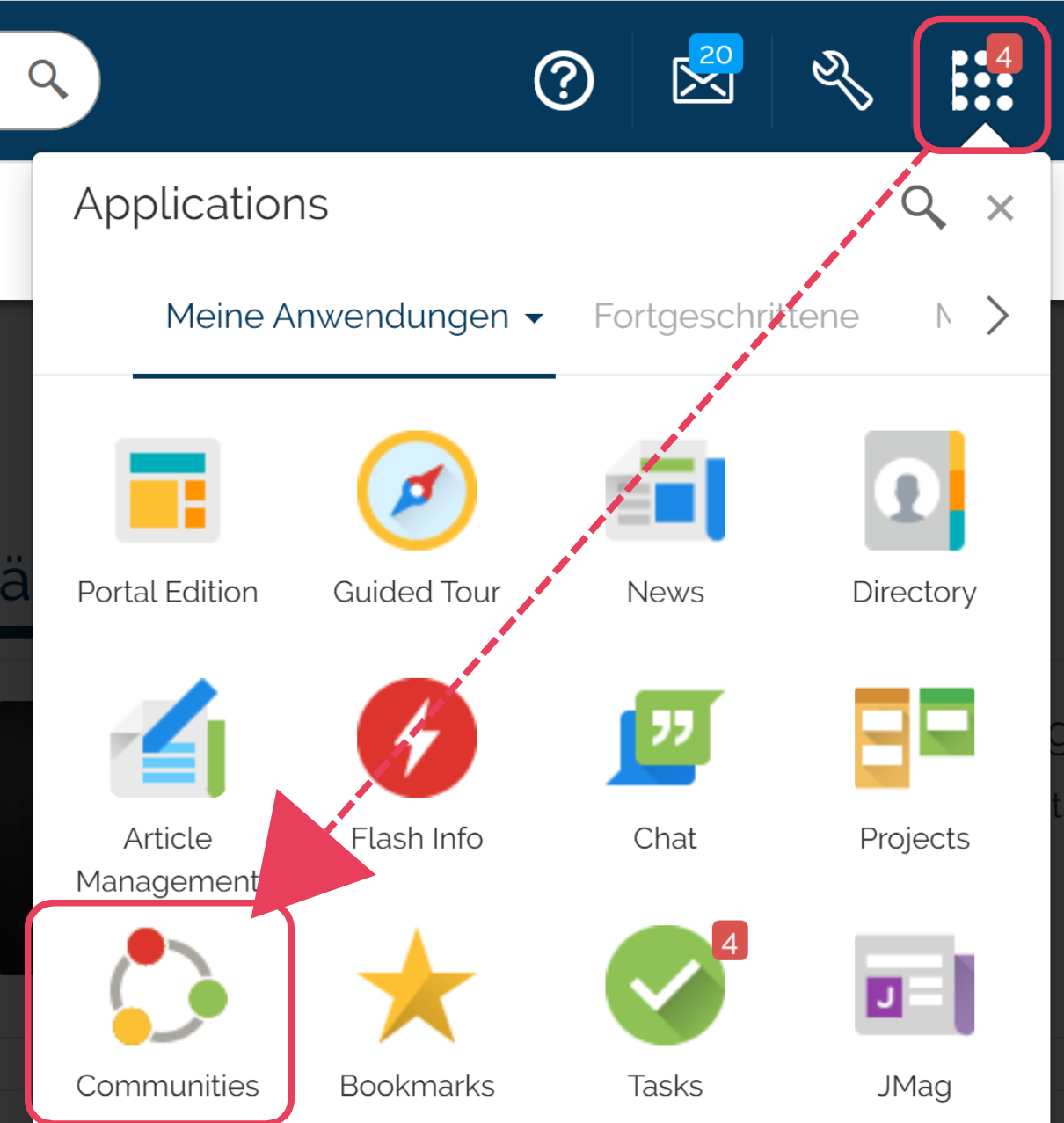This screenshot has height=1123, width=1064.
Task: Open the help question mark icon
Action: click(564, 81)
